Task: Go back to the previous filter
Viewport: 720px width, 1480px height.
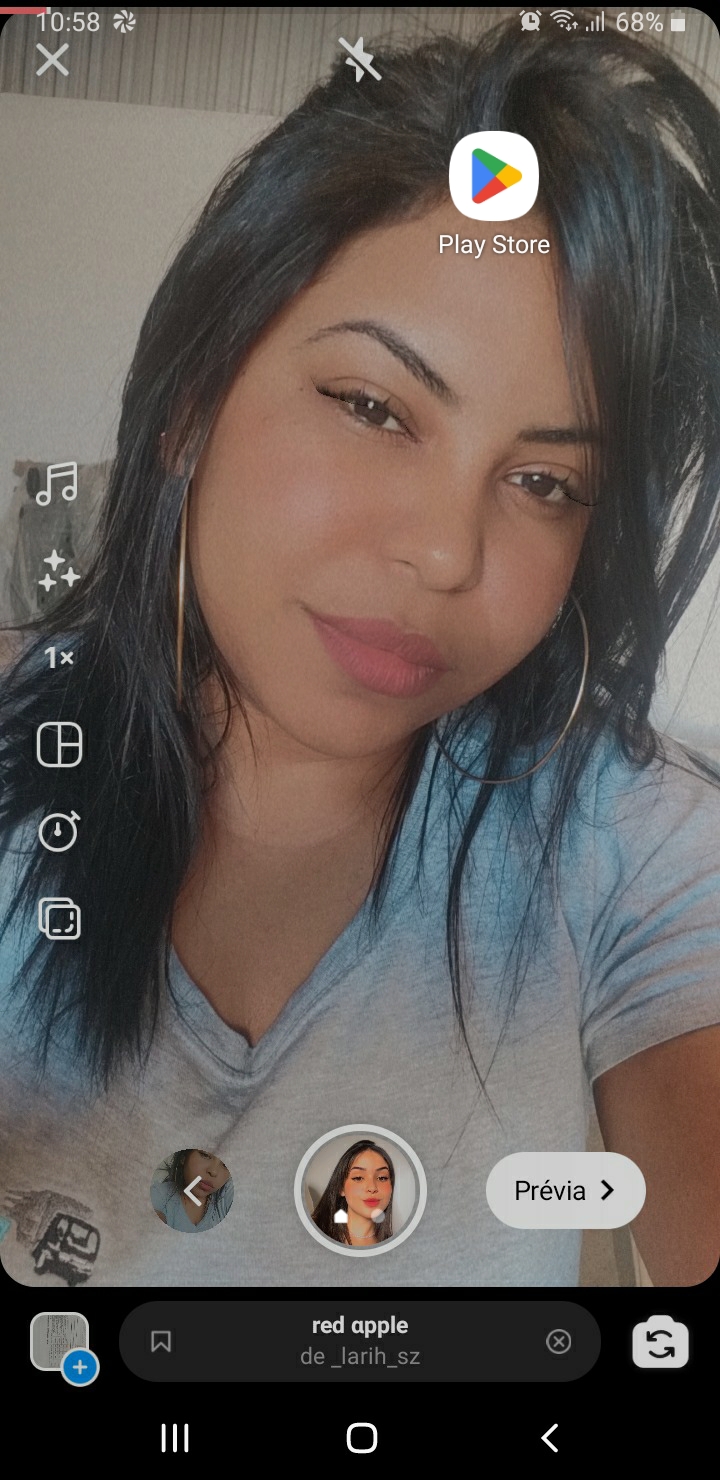Action: (192, 1190)
